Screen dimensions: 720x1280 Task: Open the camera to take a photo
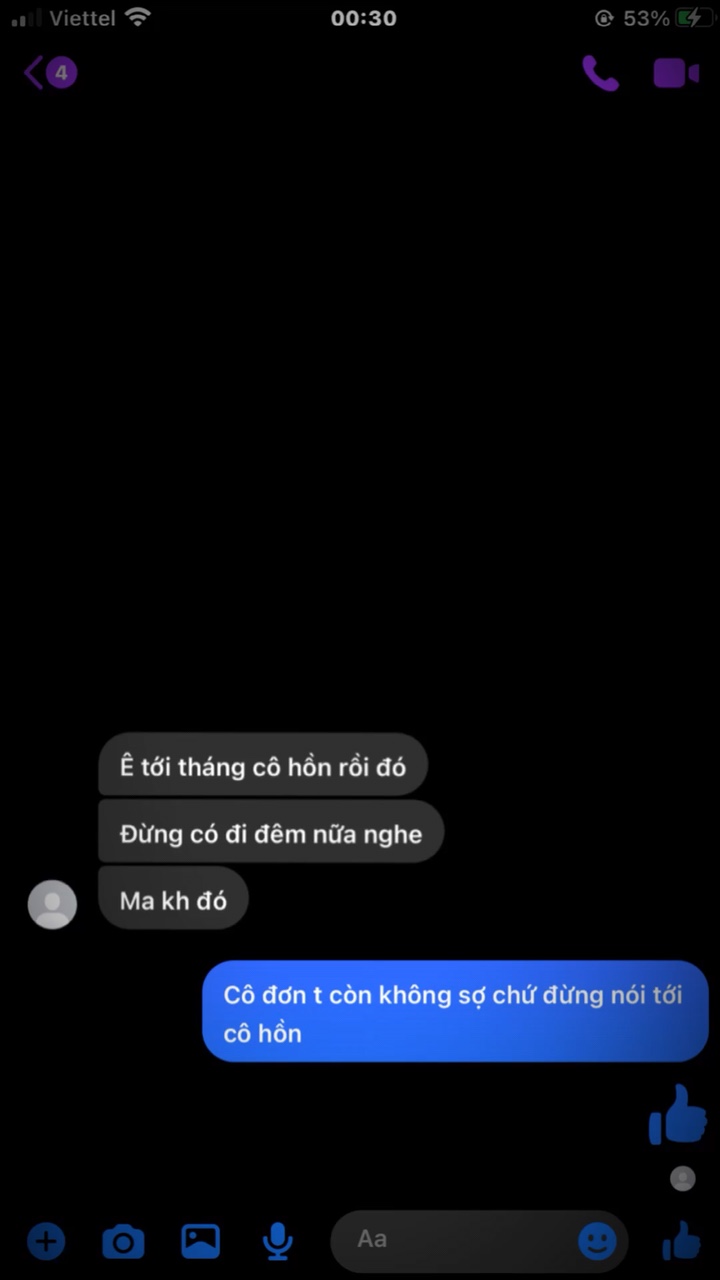(x=123, y=1242)
